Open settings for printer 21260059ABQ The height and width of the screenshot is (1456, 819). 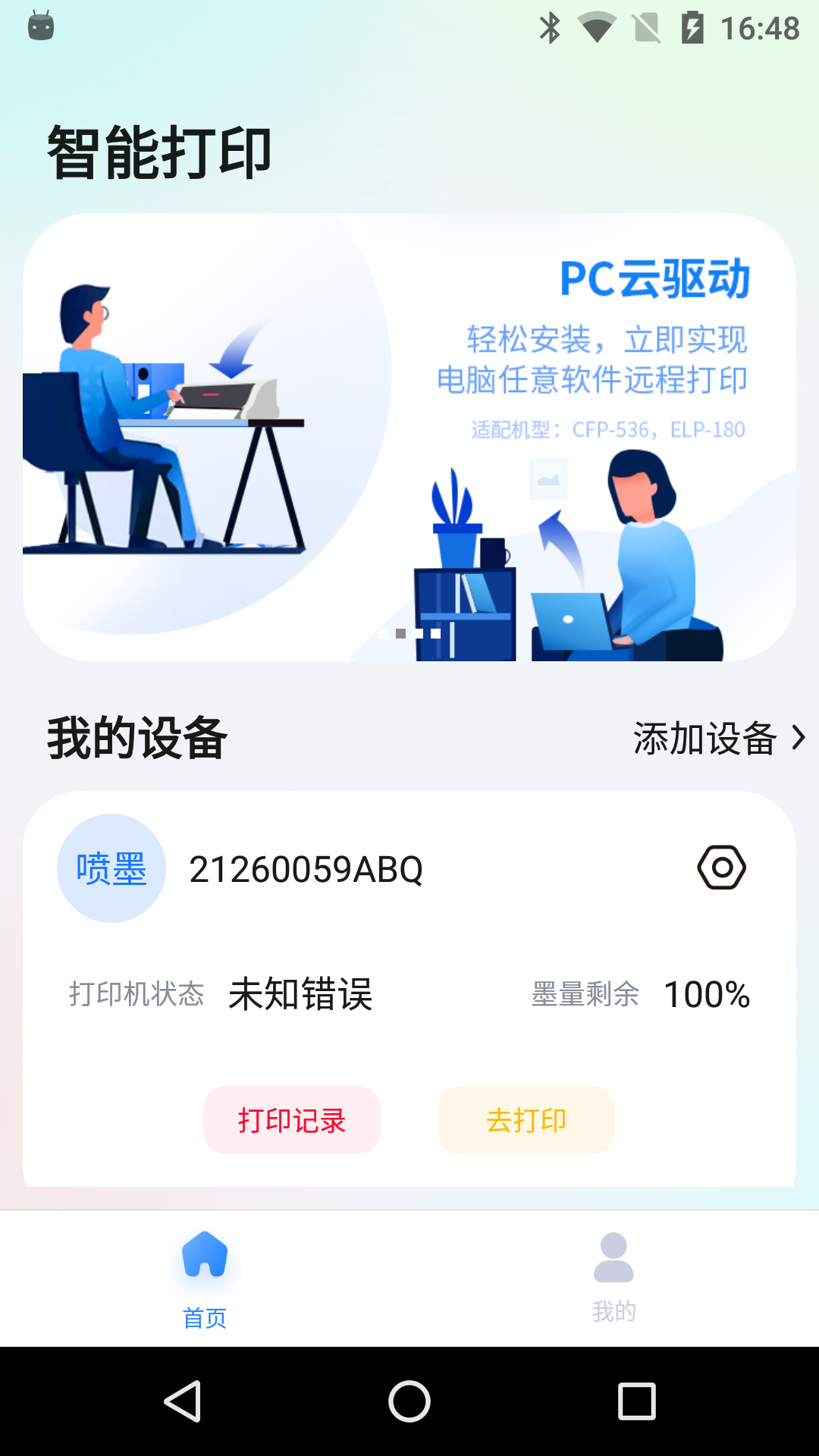pyautogui.click(x=723, y=867)
